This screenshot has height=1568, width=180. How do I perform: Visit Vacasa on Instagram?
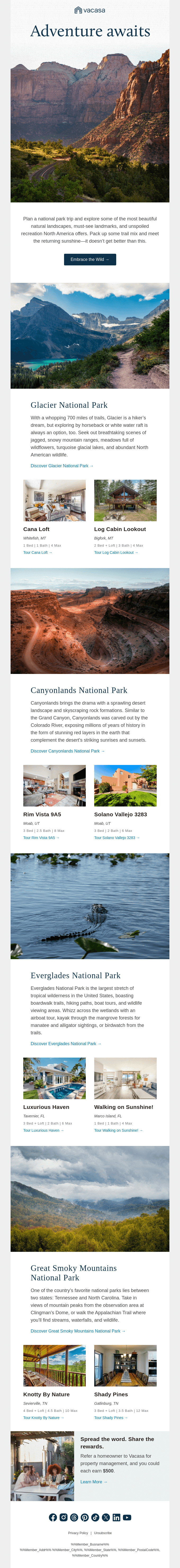[x=63, y=1517]
